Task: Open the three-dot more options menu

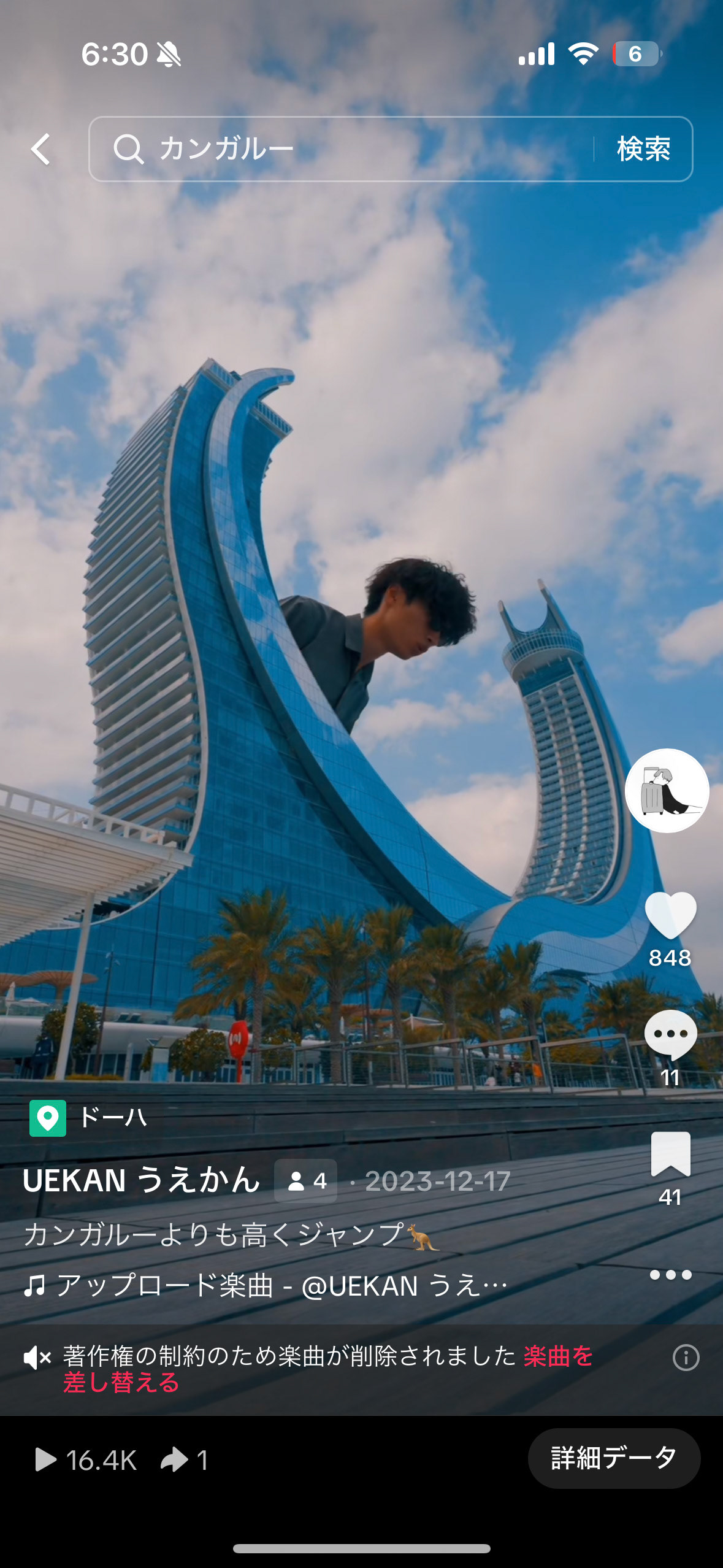Action: tap(670, 1275)
